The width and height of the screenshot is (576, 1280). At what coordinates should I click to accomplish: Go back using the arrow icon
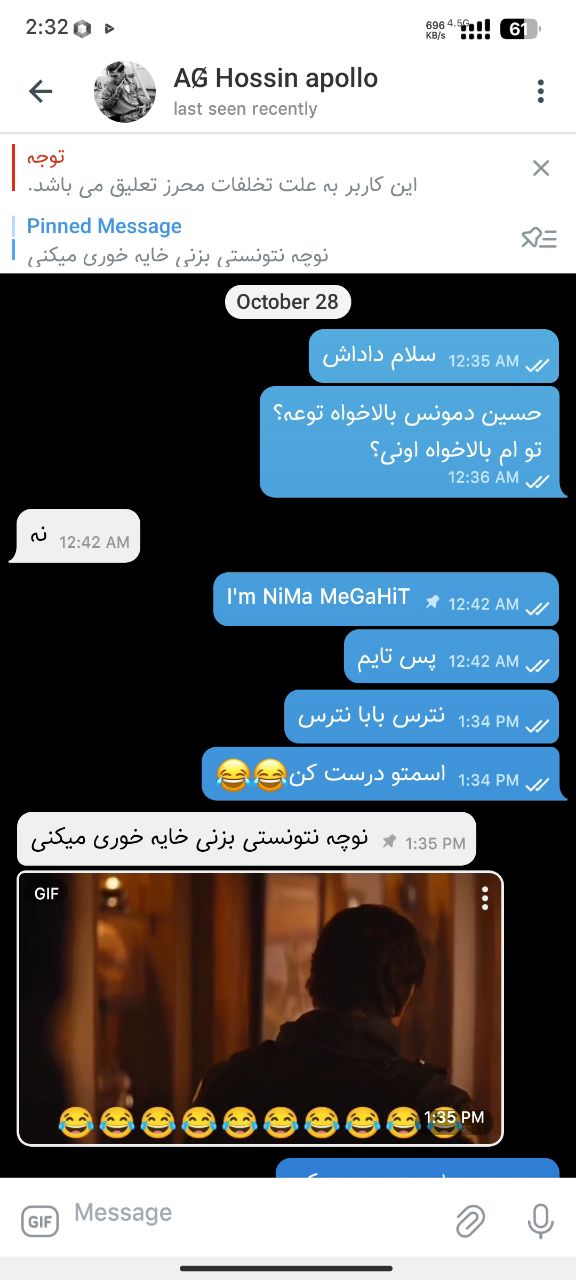(40, 92)
